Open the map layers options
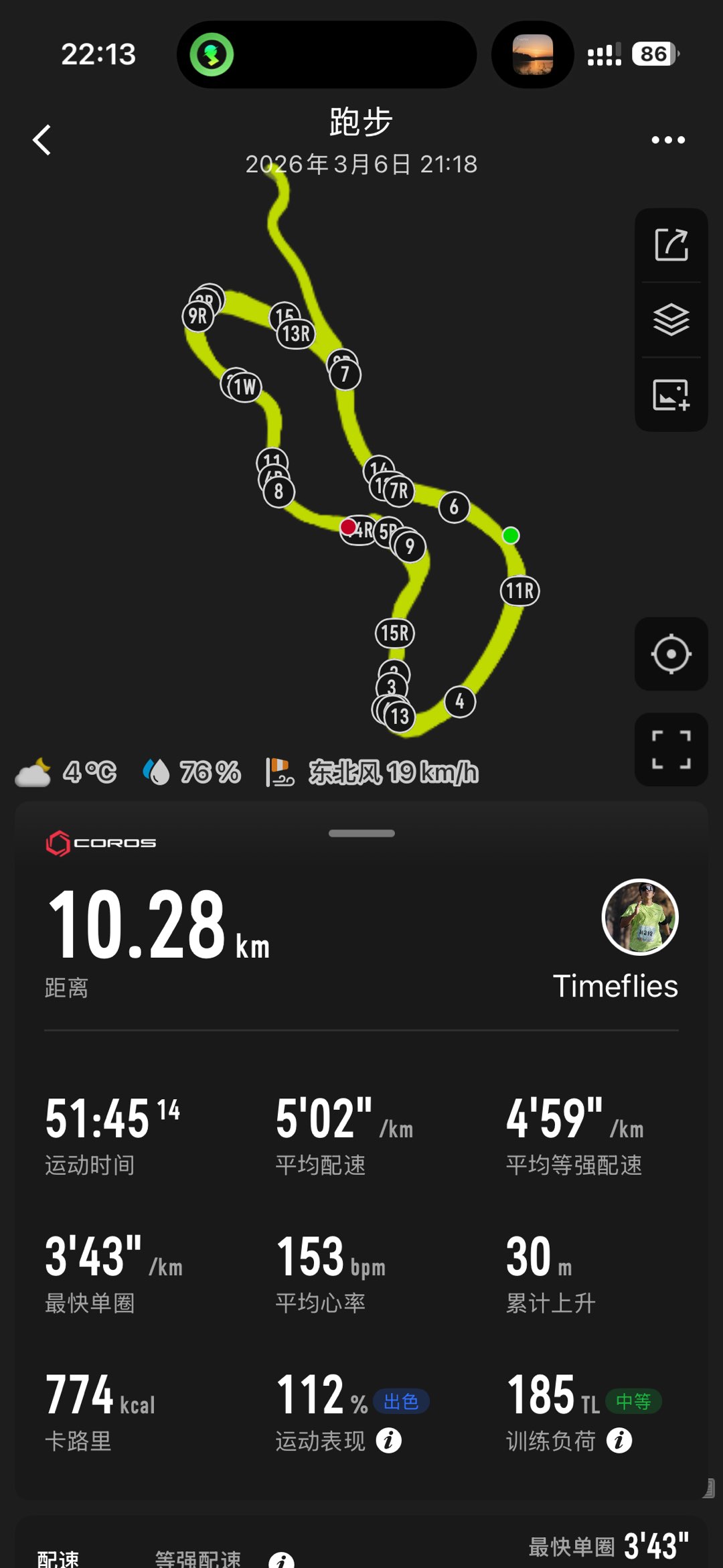Viewport: 723px width, 1568px height. 671,319
